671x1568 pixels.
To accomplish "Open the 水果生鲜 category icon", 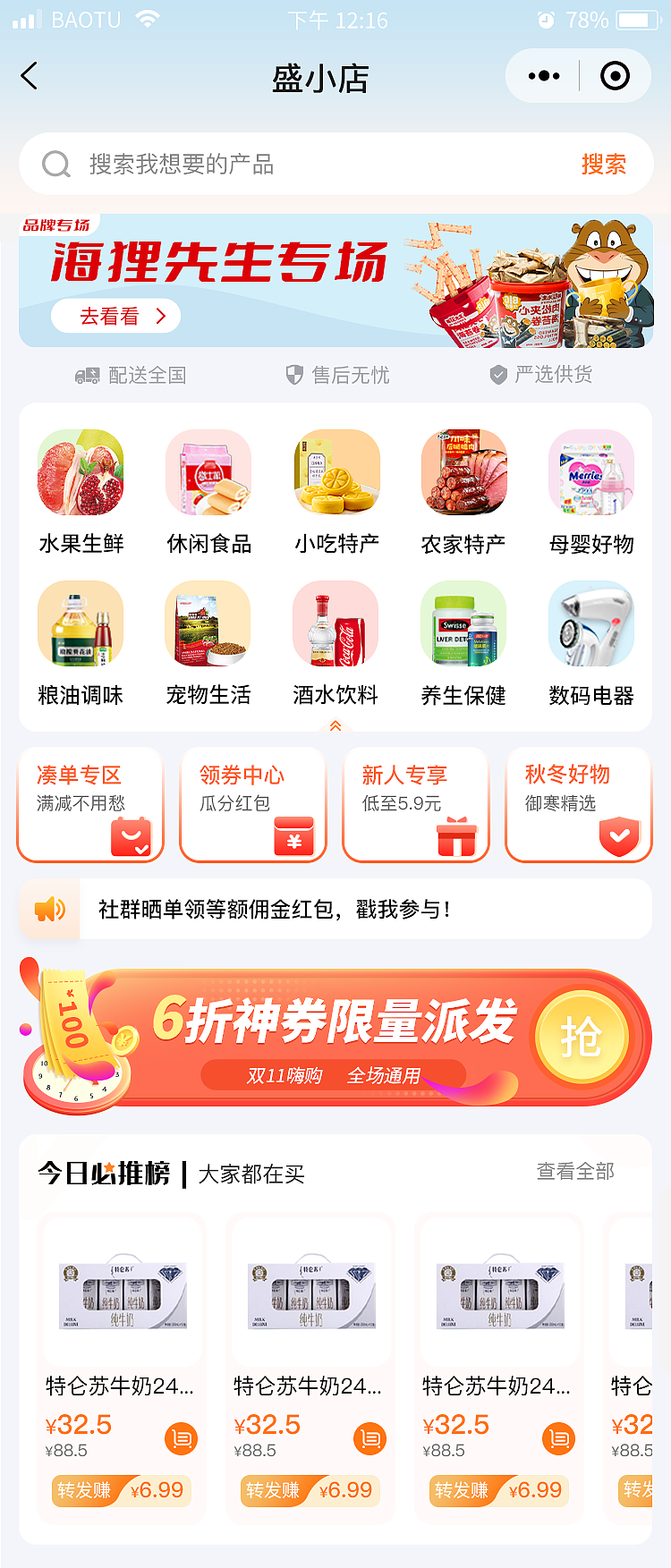I will coord(81,472).
